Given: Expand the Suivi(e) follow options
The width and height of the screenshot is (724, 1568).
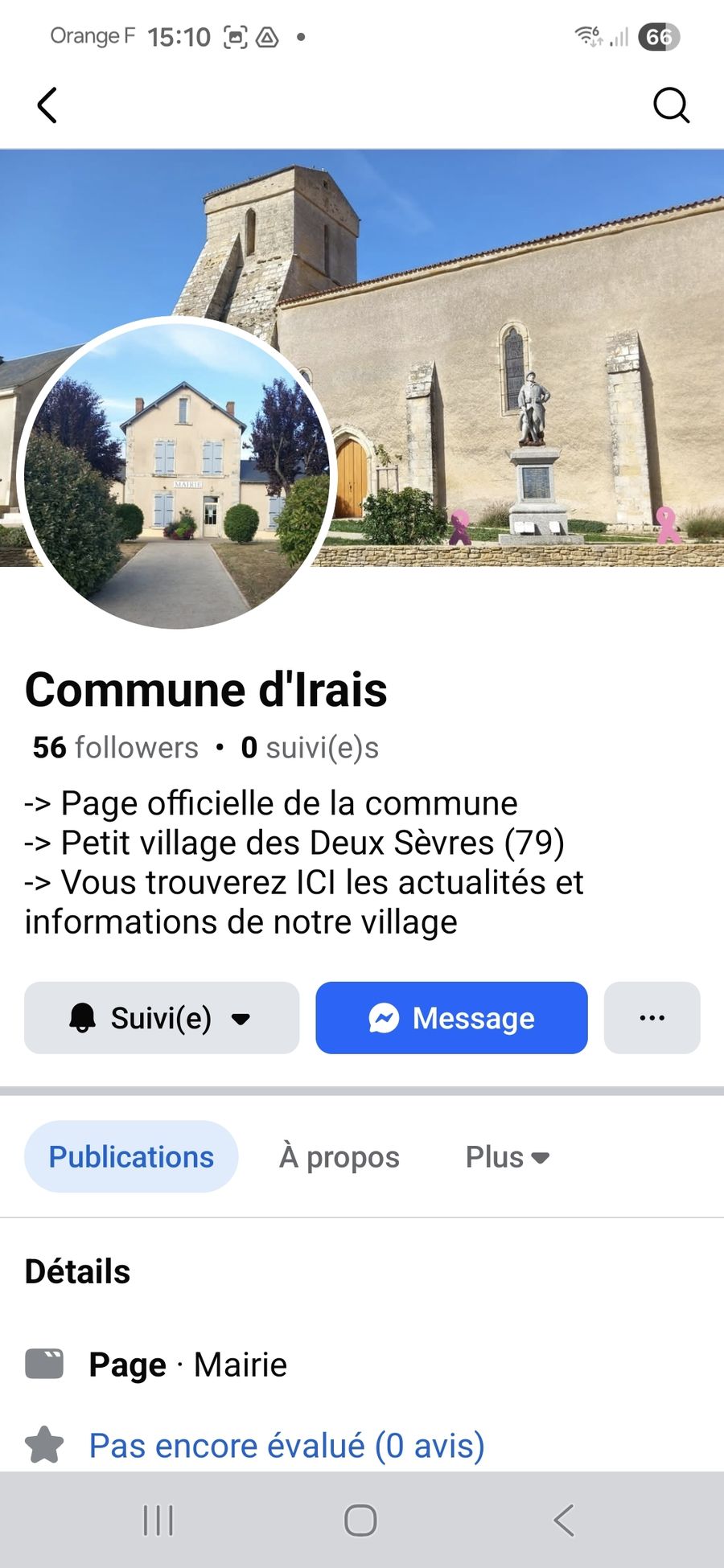Looking at the screenshot, I should pyautogui.click(x=162, y=1018).
